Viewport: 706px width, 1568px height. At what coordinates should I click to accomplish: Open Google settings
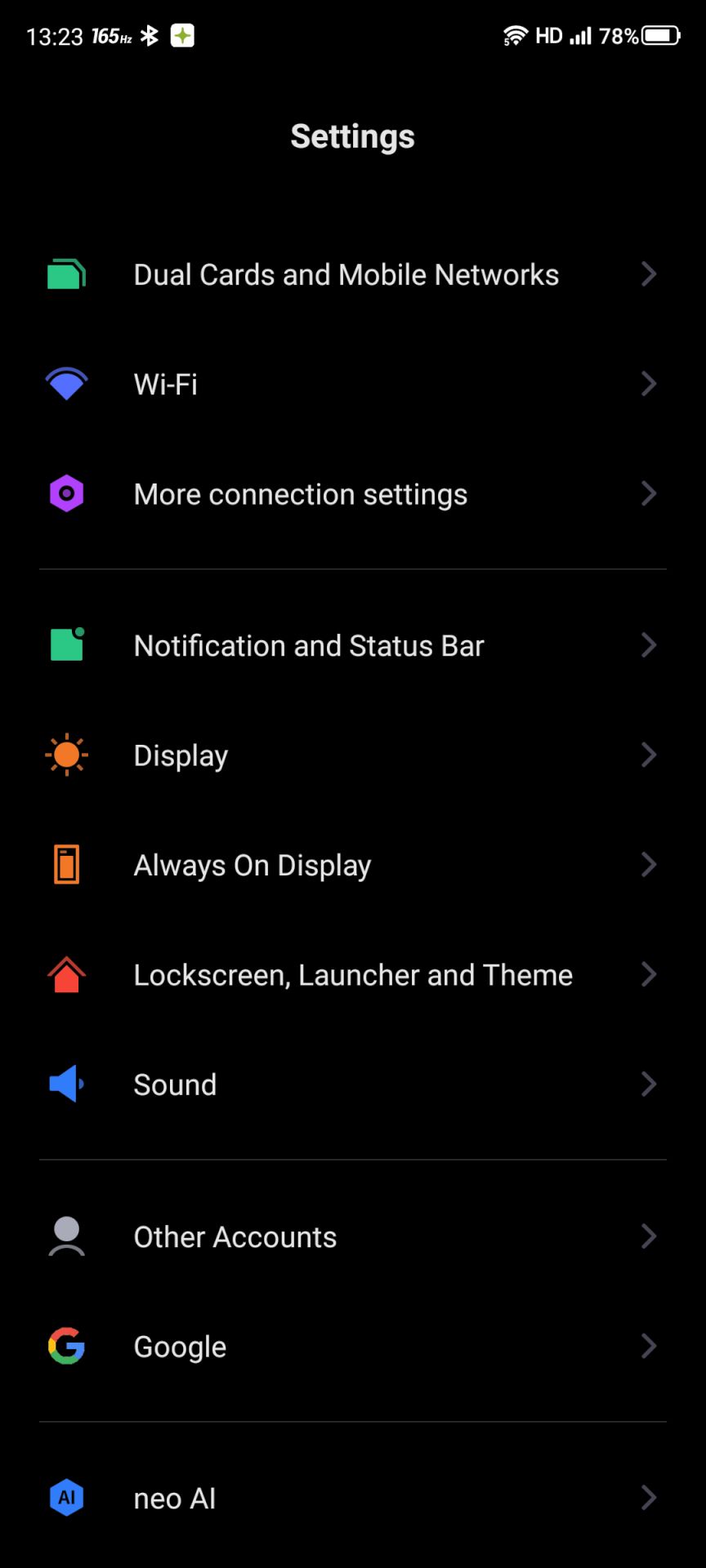point(353,1346)
